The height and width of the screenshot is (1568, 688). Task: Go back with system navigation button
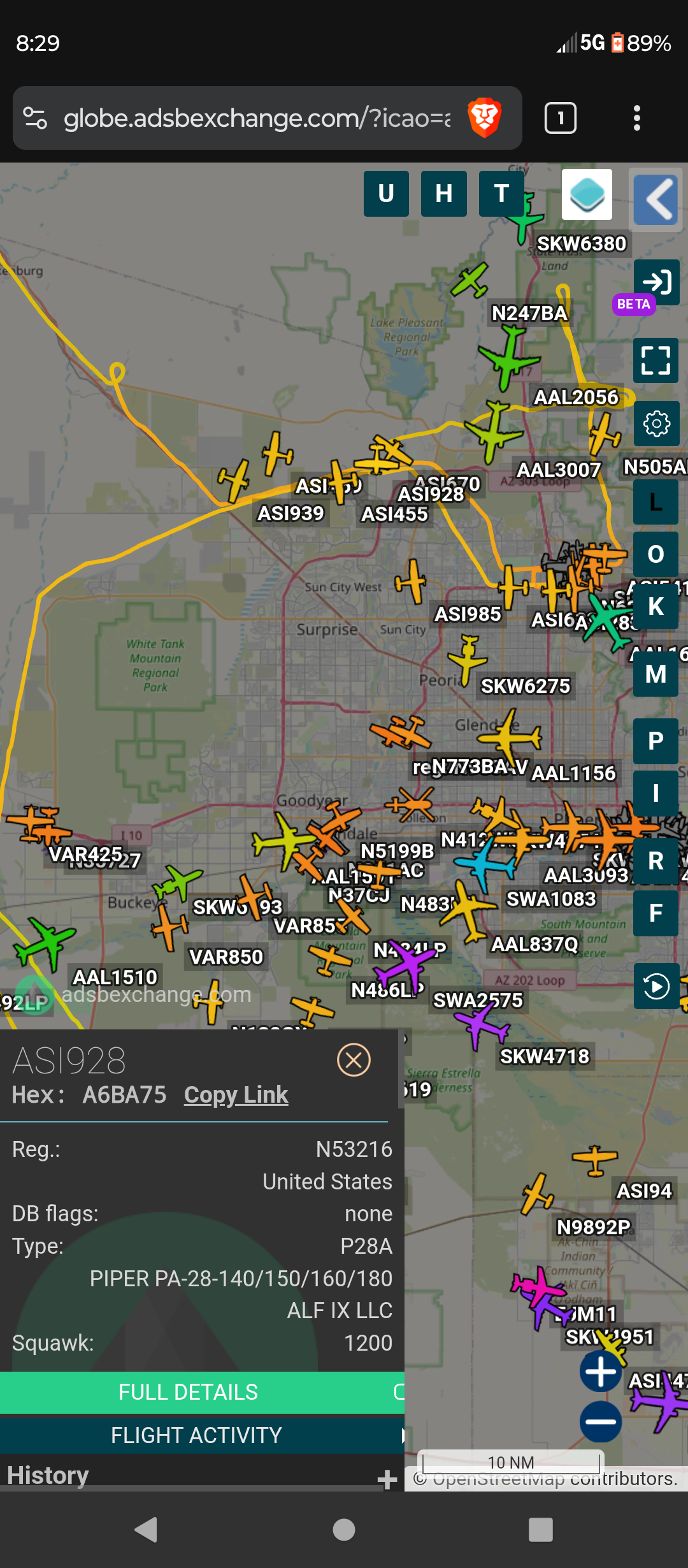tap(147, 1529)
